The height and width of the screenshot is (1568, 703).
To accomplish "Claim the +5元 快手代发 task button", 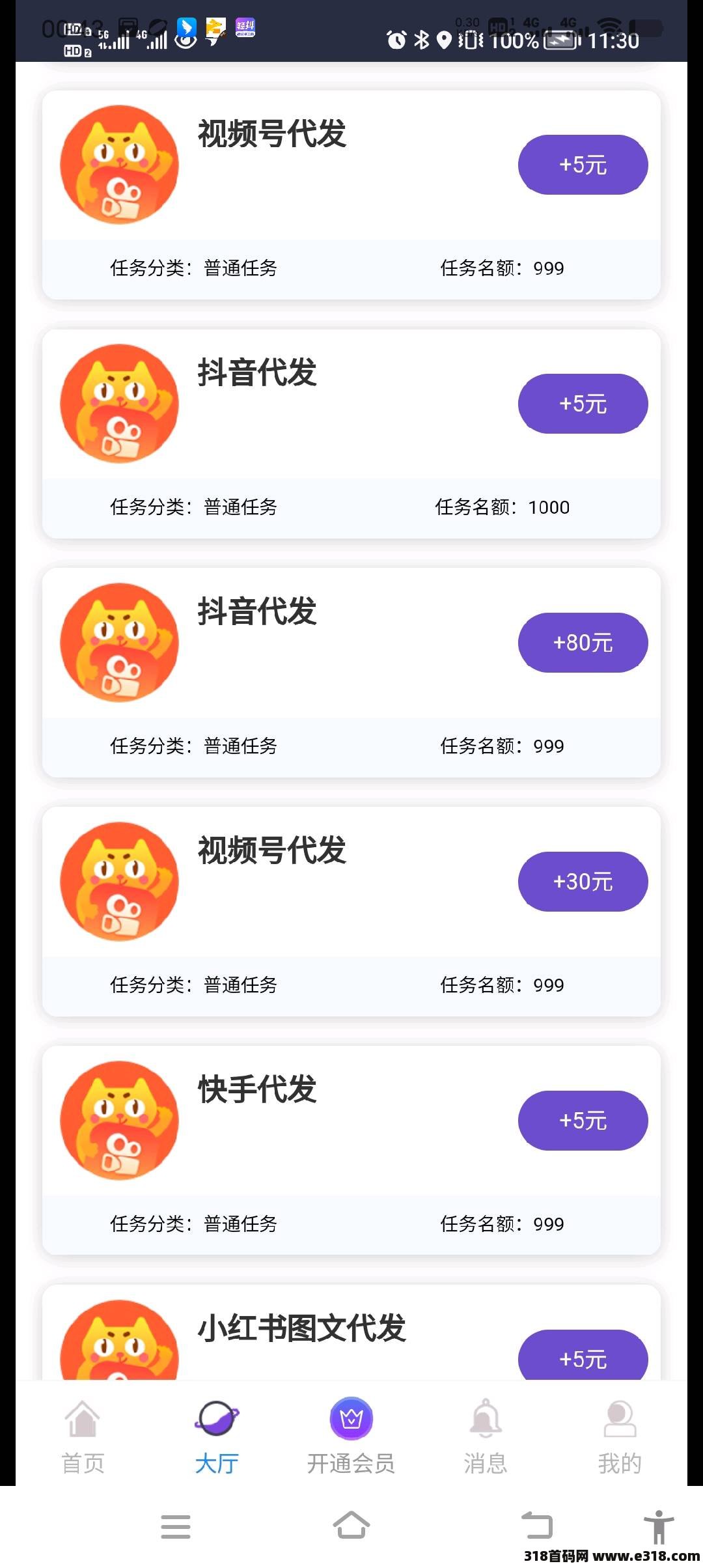I will point(583,1121).
